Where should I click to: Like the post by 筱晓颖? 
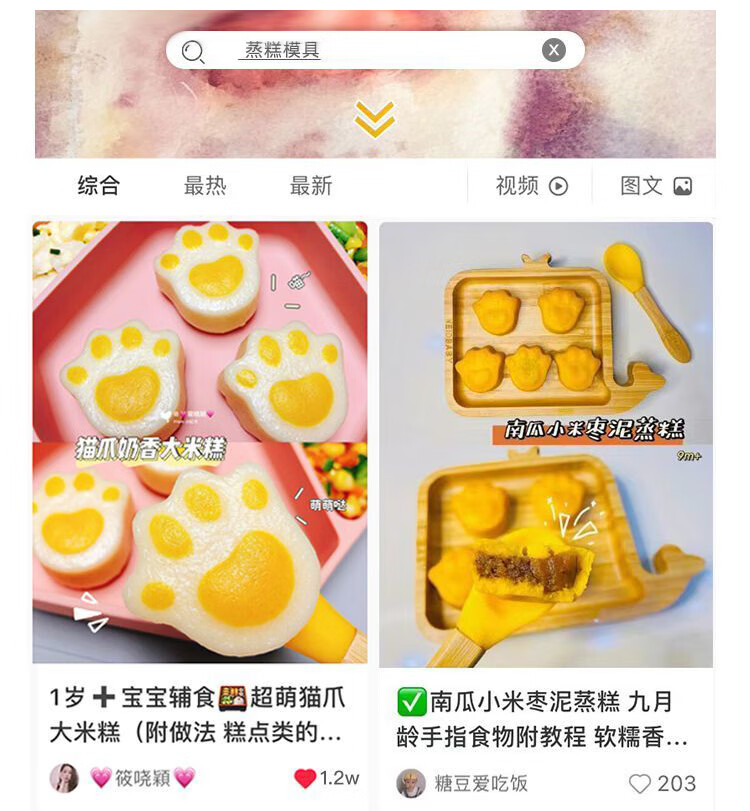[305, 778]
